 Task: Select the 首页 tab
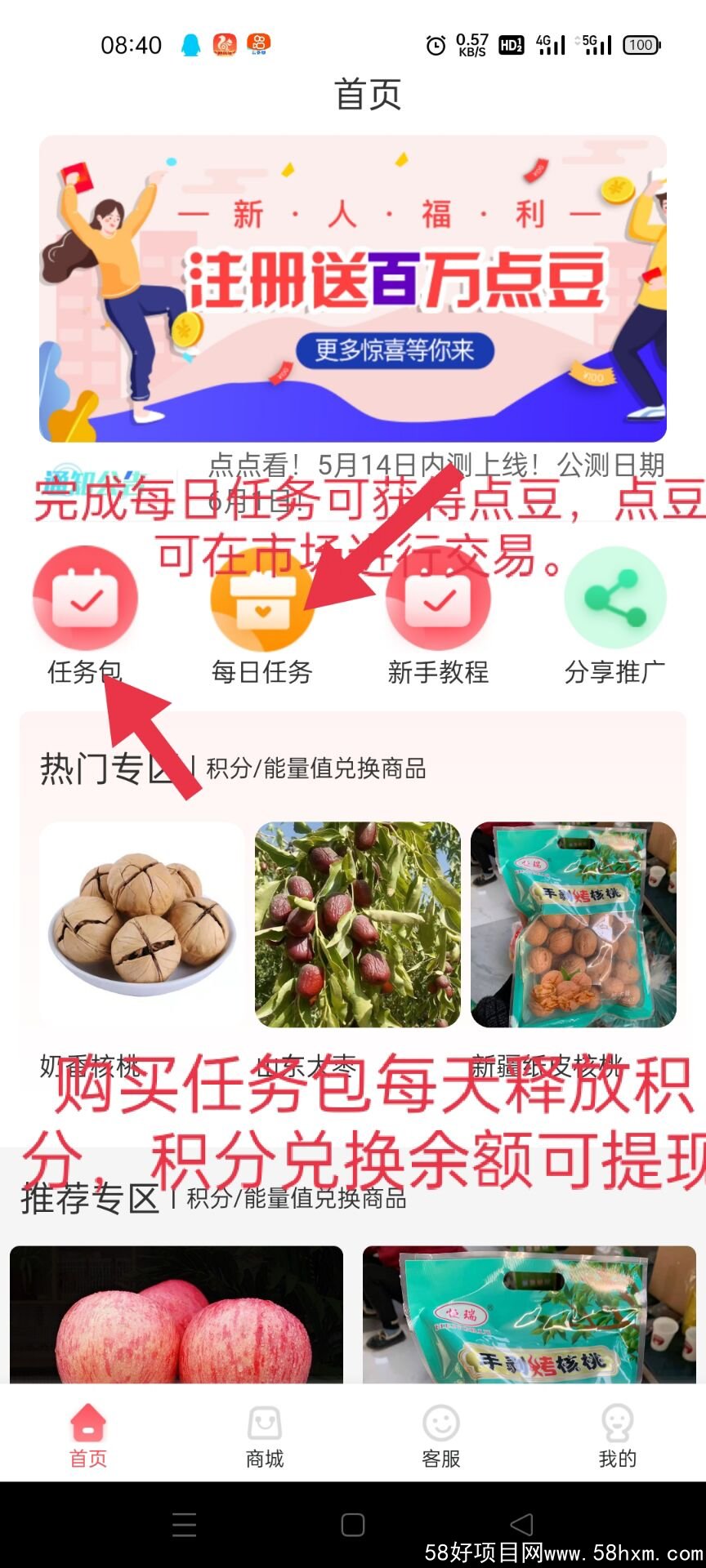pyautogui.click(x=88, y=1436)
